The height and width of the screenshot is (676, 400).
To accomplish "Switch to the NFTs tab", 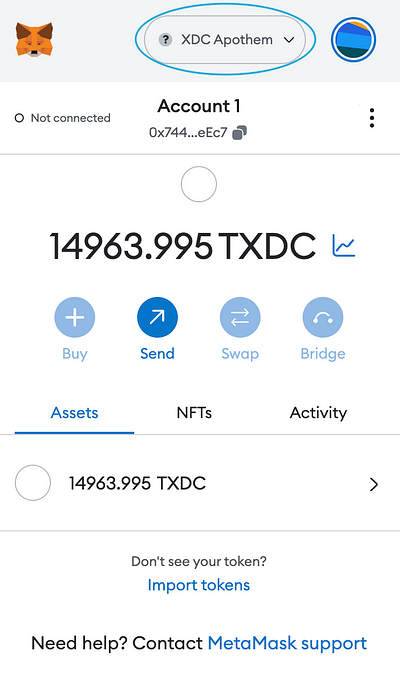I will [x=194, y=413].
